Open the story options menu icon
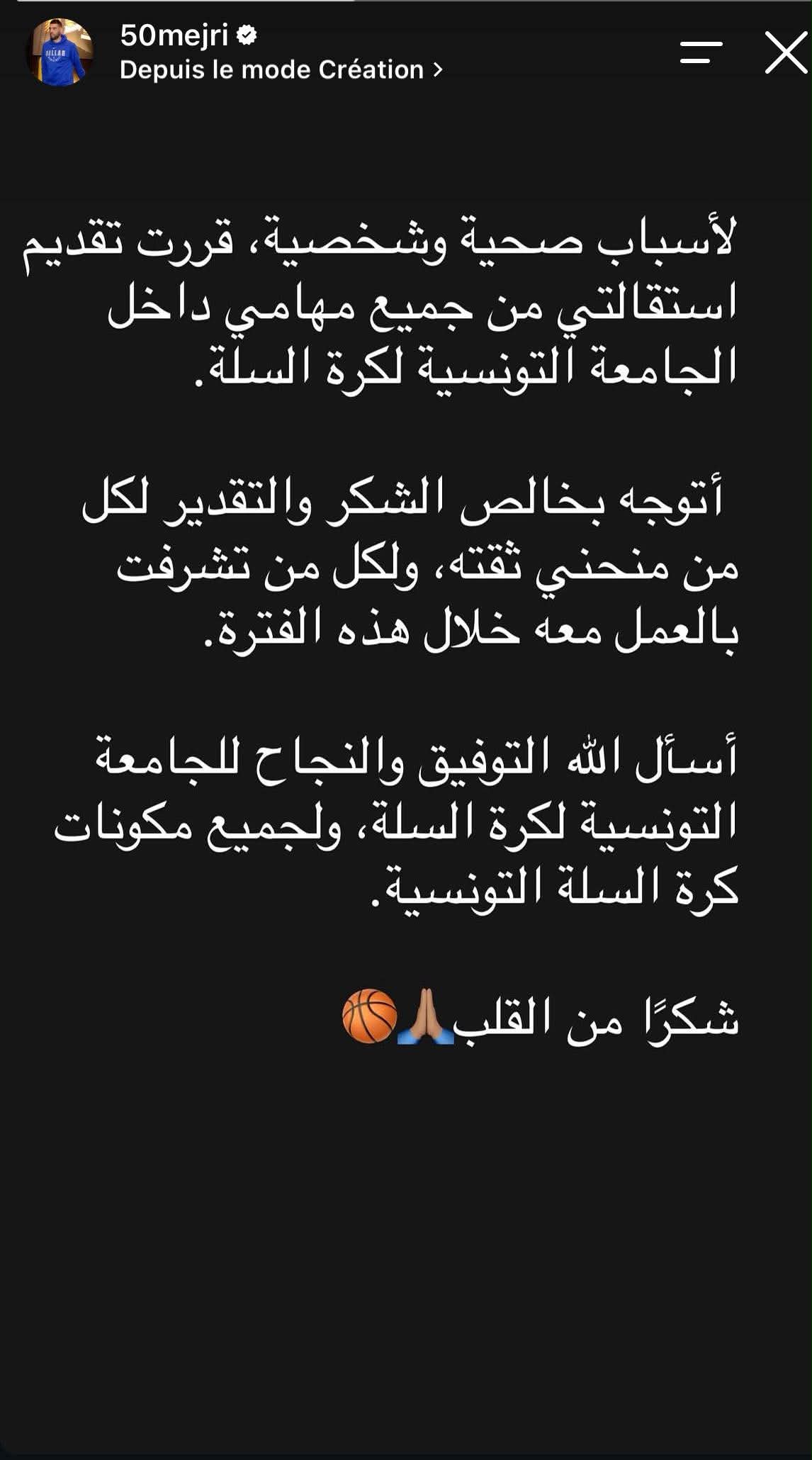This screenshot has width=812, height=1460. (x=701, y=52)
